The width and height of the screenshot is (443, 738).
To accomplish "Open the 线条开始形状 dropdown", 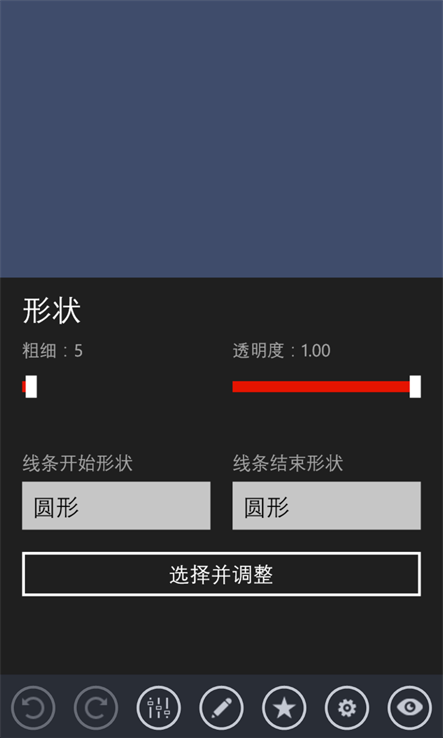I will coord(116,505).
